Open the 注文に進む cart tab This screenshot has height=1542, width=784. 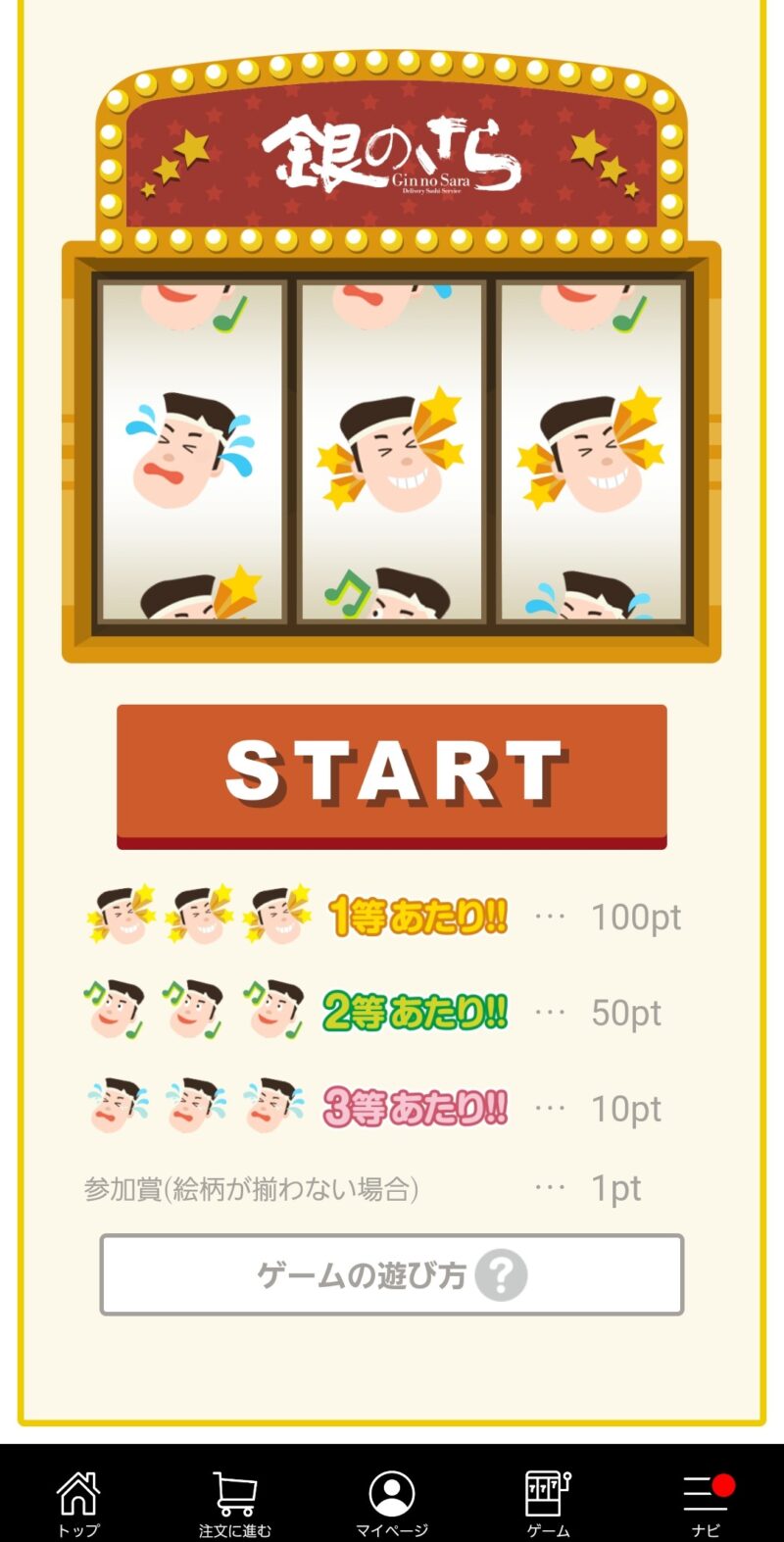point(235,1501)
